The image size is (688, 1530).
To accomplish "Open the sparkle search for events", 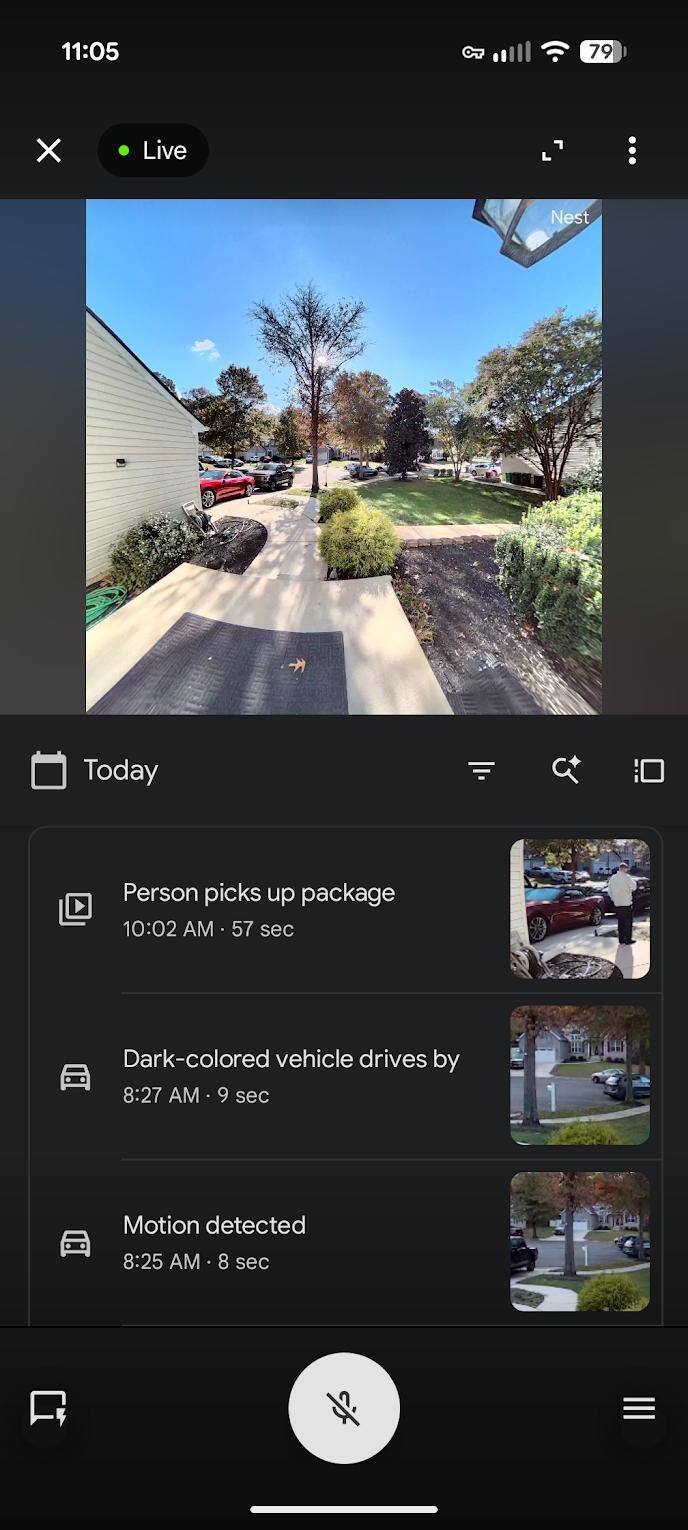I will (x=566, y=770).
